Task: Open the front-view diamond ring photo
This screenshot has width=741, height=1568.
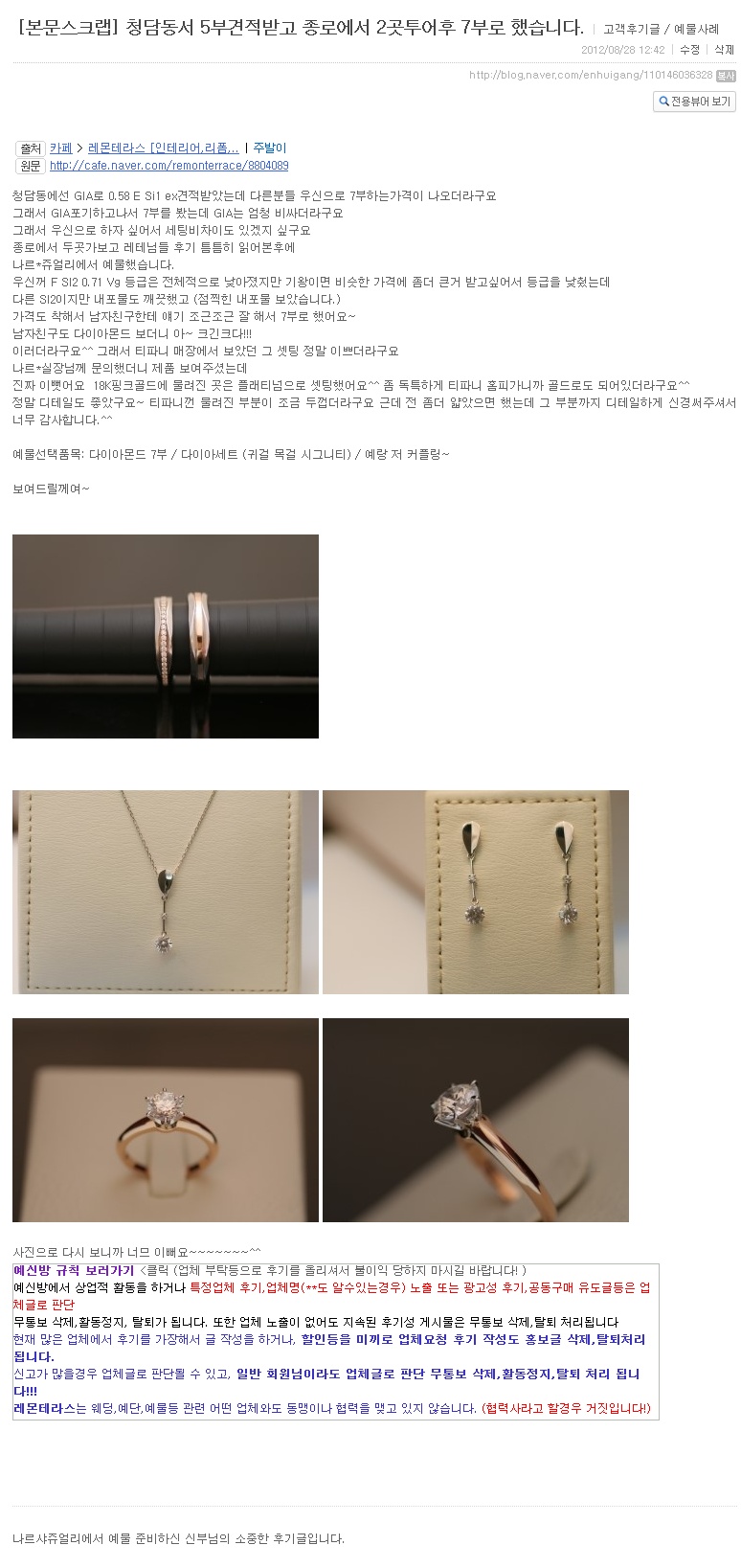Action: click(166, 1120)
